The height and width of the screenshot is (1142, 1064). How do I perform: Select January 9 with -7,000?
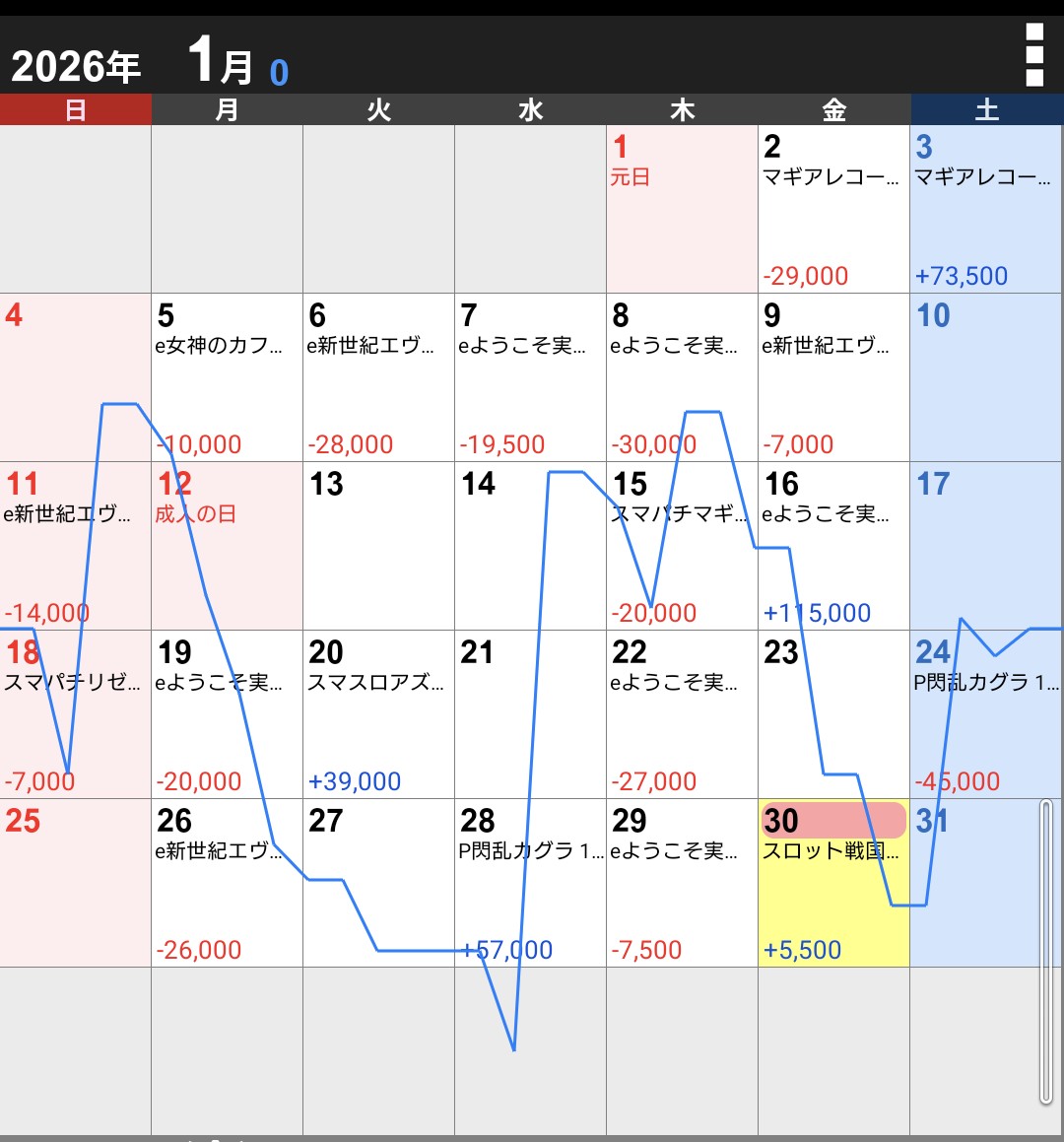pyautogui.click(x=833, y=377)
